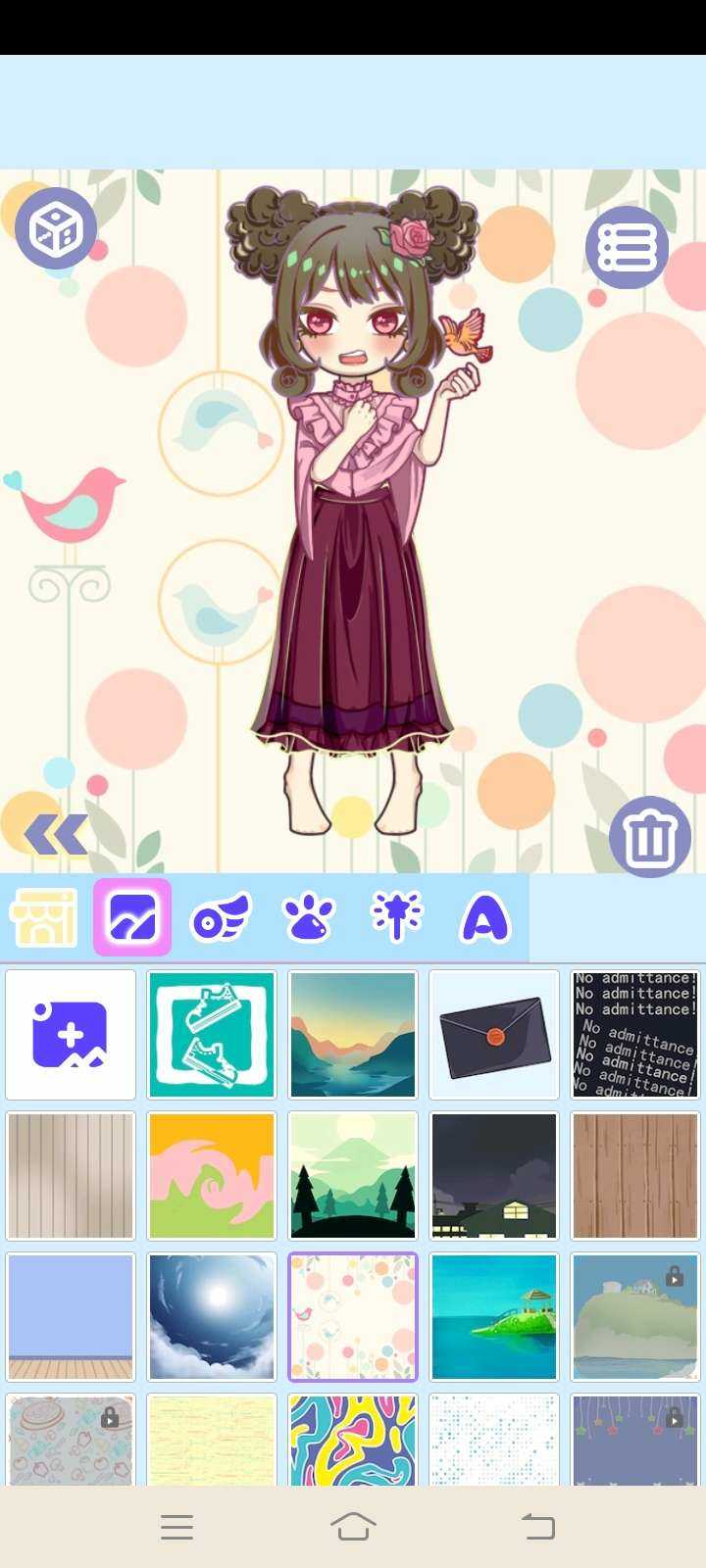Choose the night house background
Viewport: 706px width, 1568px height.
(494, 1176)
